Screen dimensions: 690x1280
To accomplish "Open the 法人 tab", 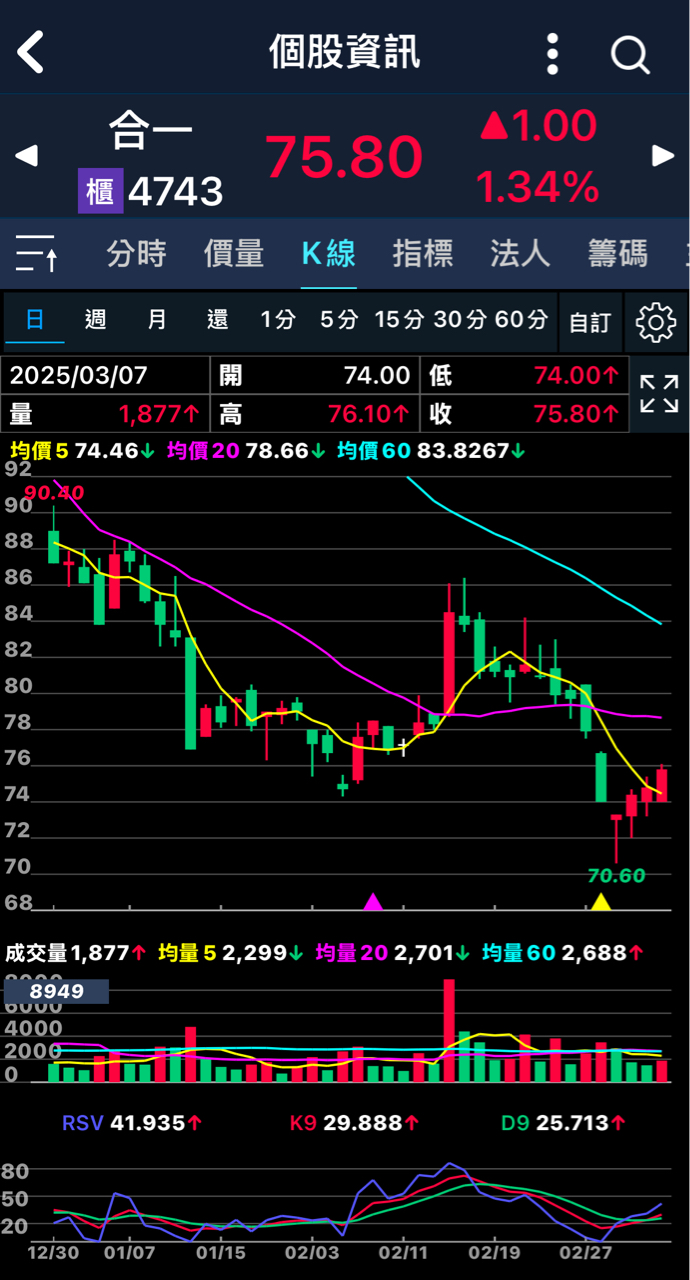I will tap(520, 254).
